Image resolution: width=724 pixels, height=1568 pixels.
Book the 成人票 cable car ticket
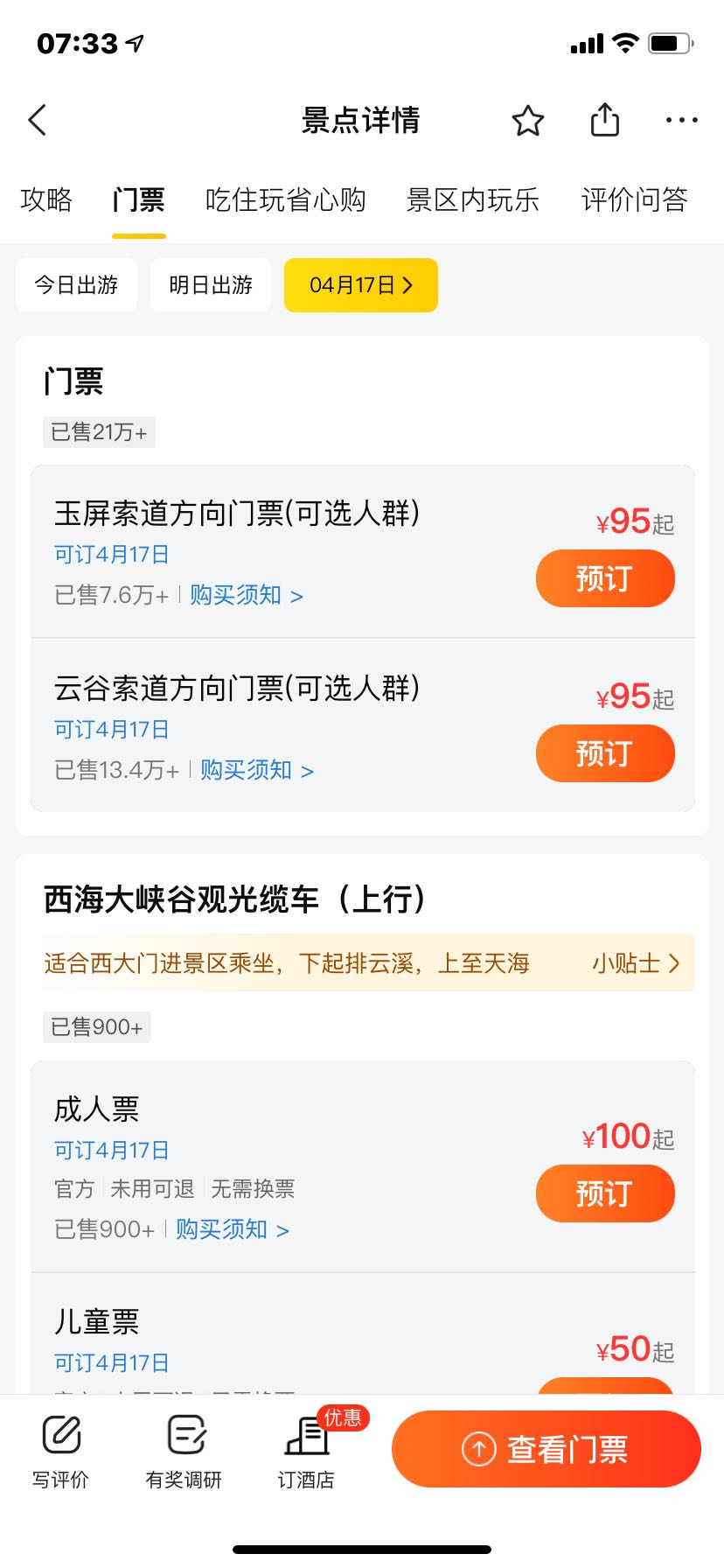pyautogui.click(x=604, y=1193)
